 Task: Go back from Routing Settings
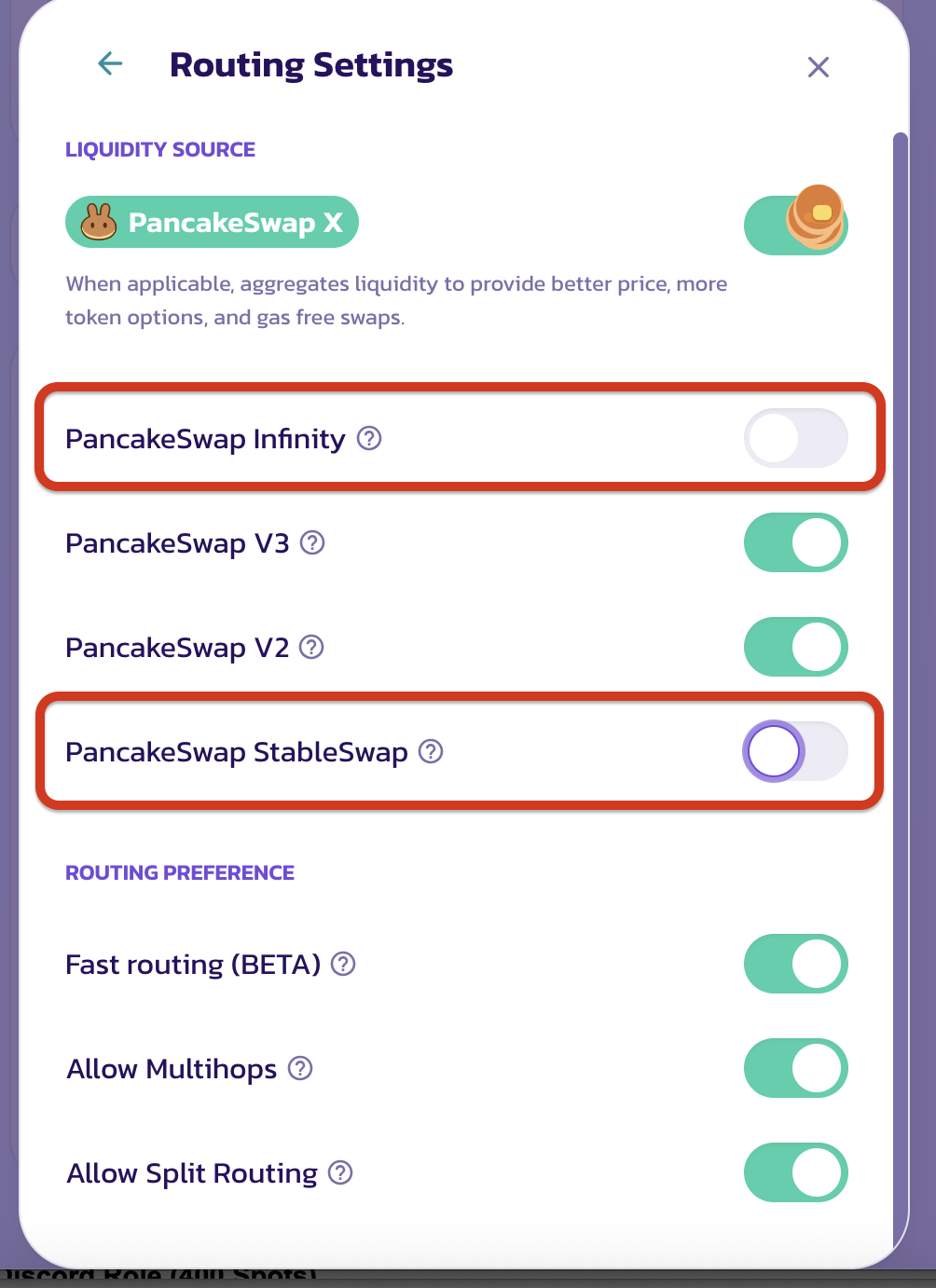pos(110,64)
